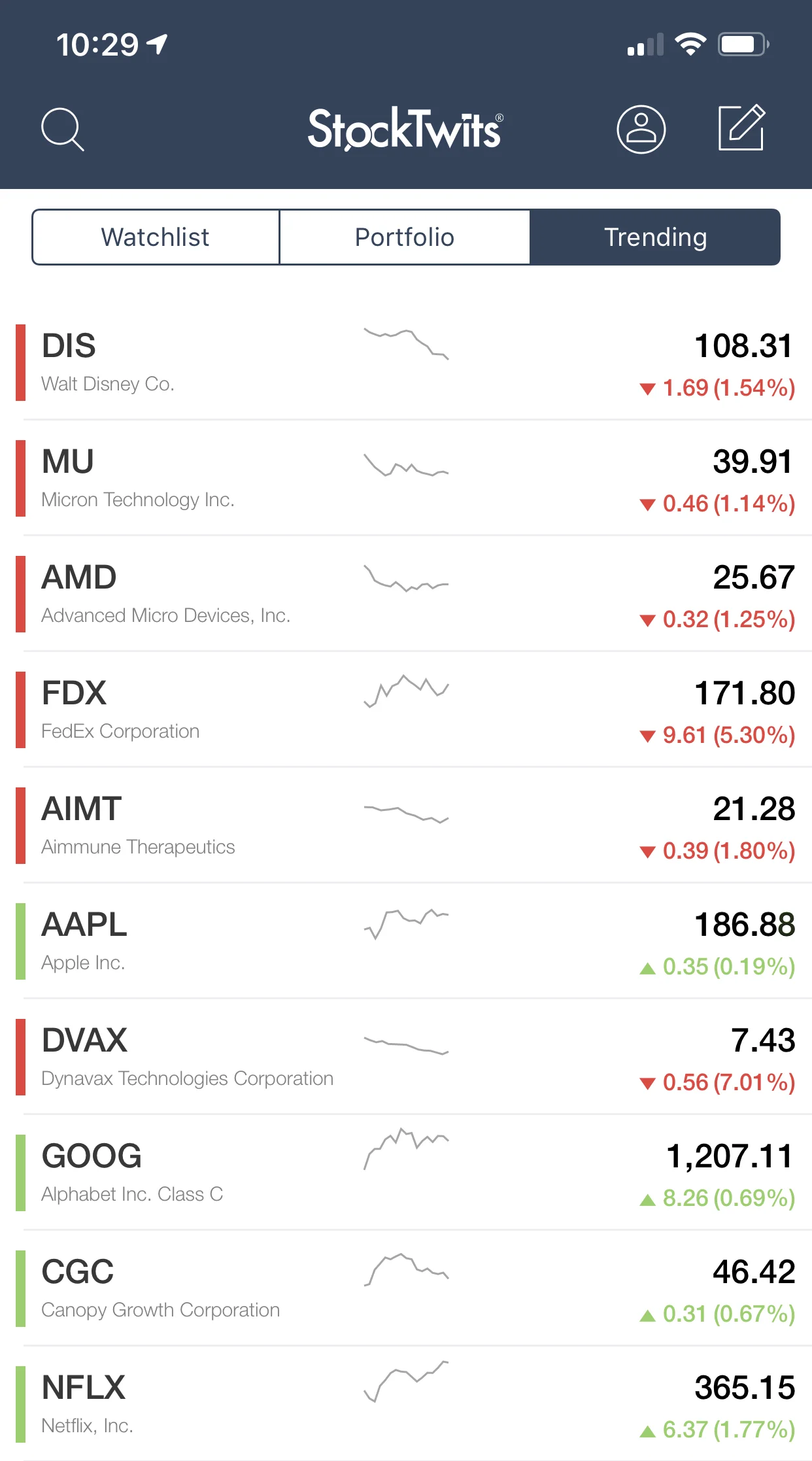
Task: Open the MU Micron Technology row
Action: (x=405, y=478)
